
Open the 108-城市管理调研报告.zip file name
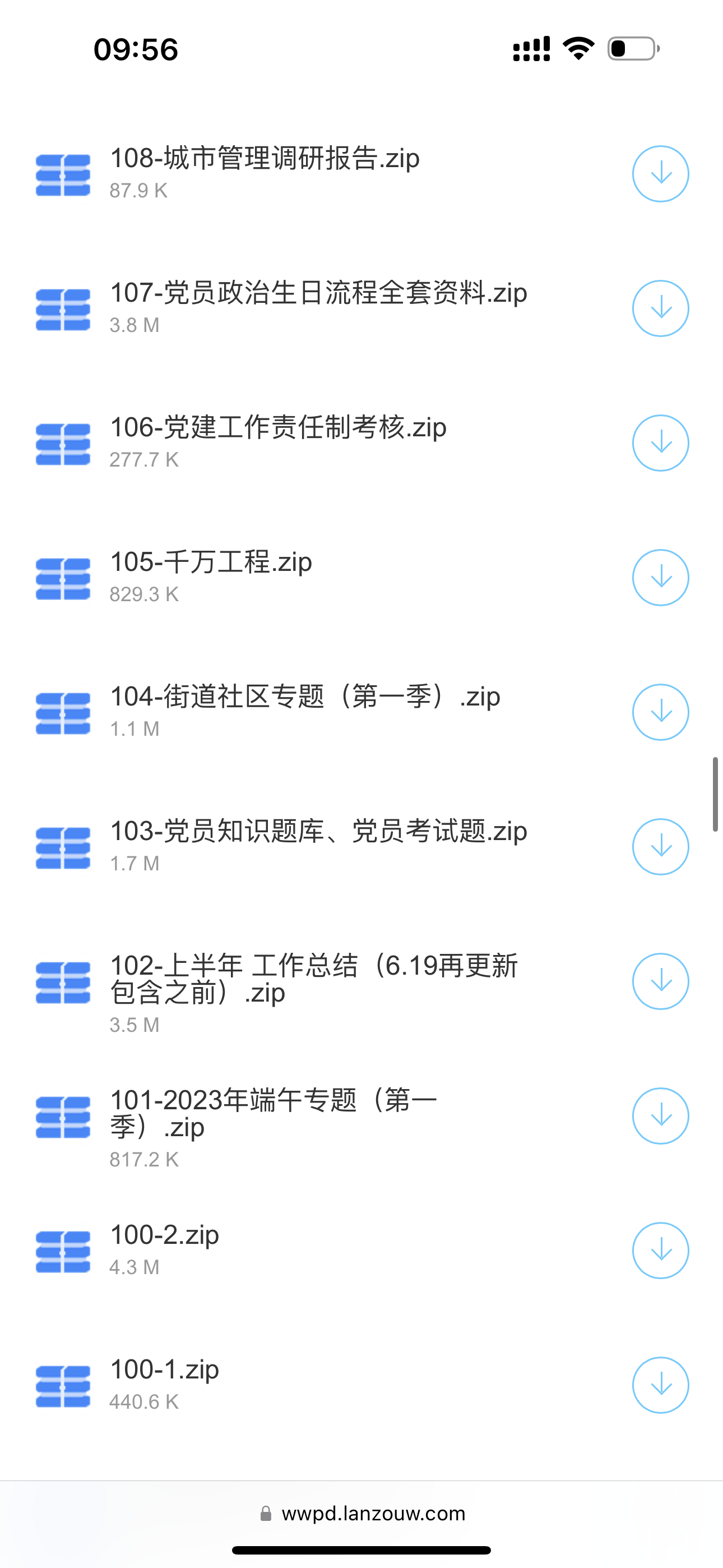(265, 158)
